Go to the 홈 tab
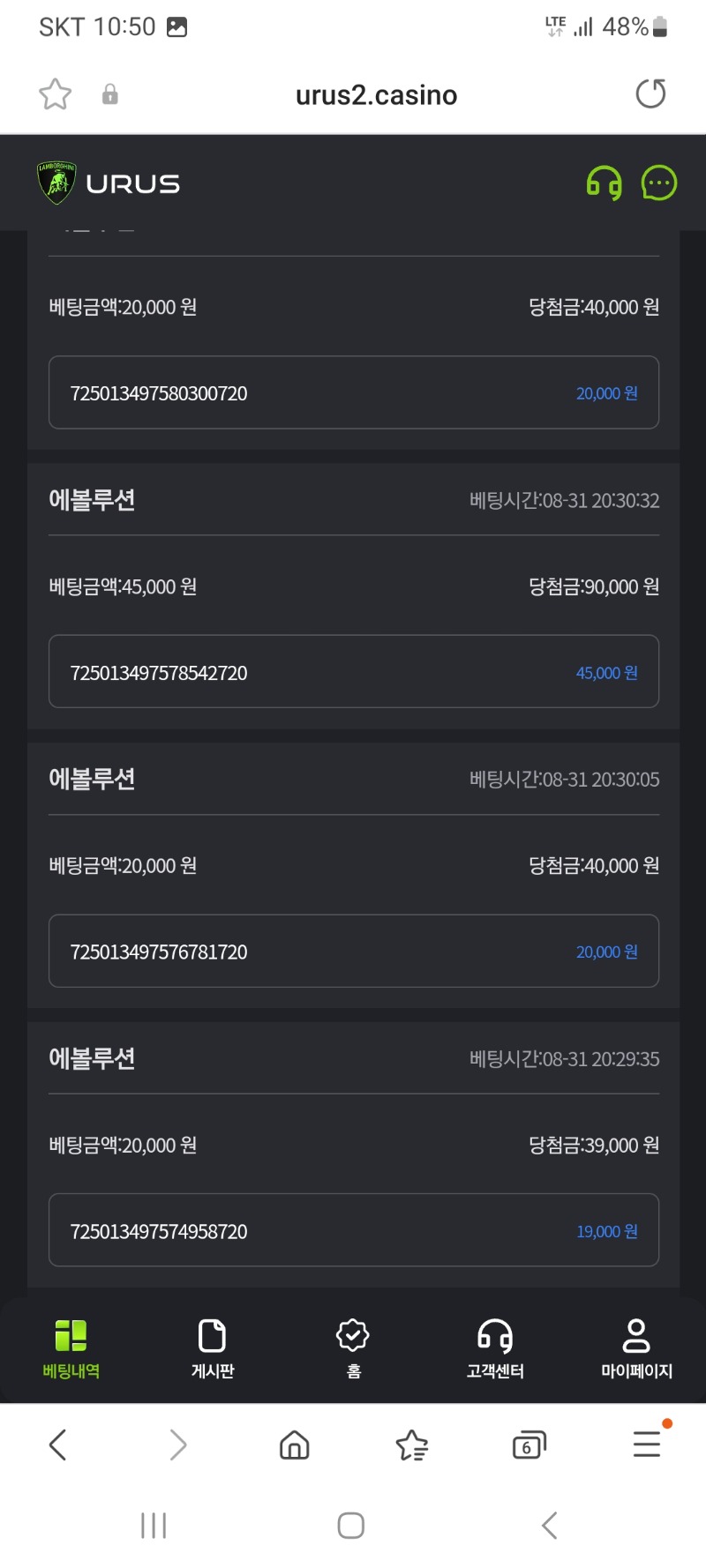Image resolution: width=706 pixels, height=1568 pixels. click(353, 1349)
